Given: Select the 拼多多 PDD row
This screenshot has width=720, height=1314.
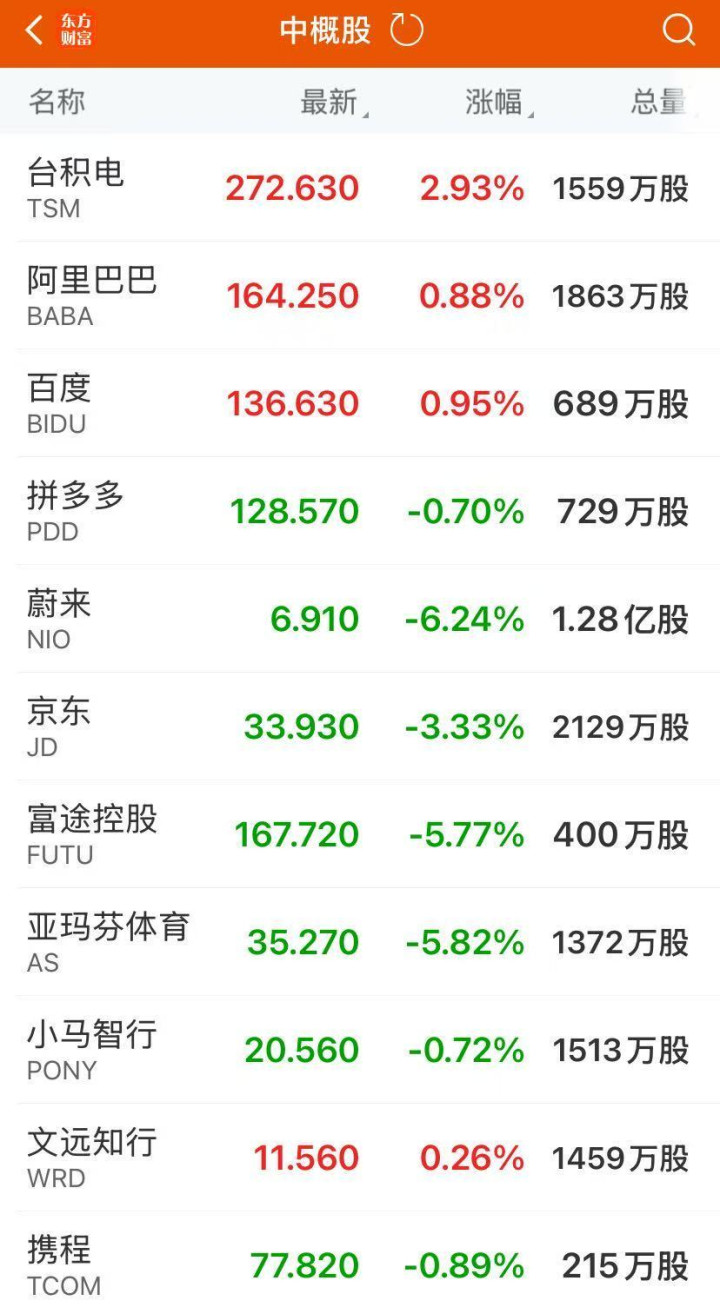Looking at the screenshot, I should point(360,512).
